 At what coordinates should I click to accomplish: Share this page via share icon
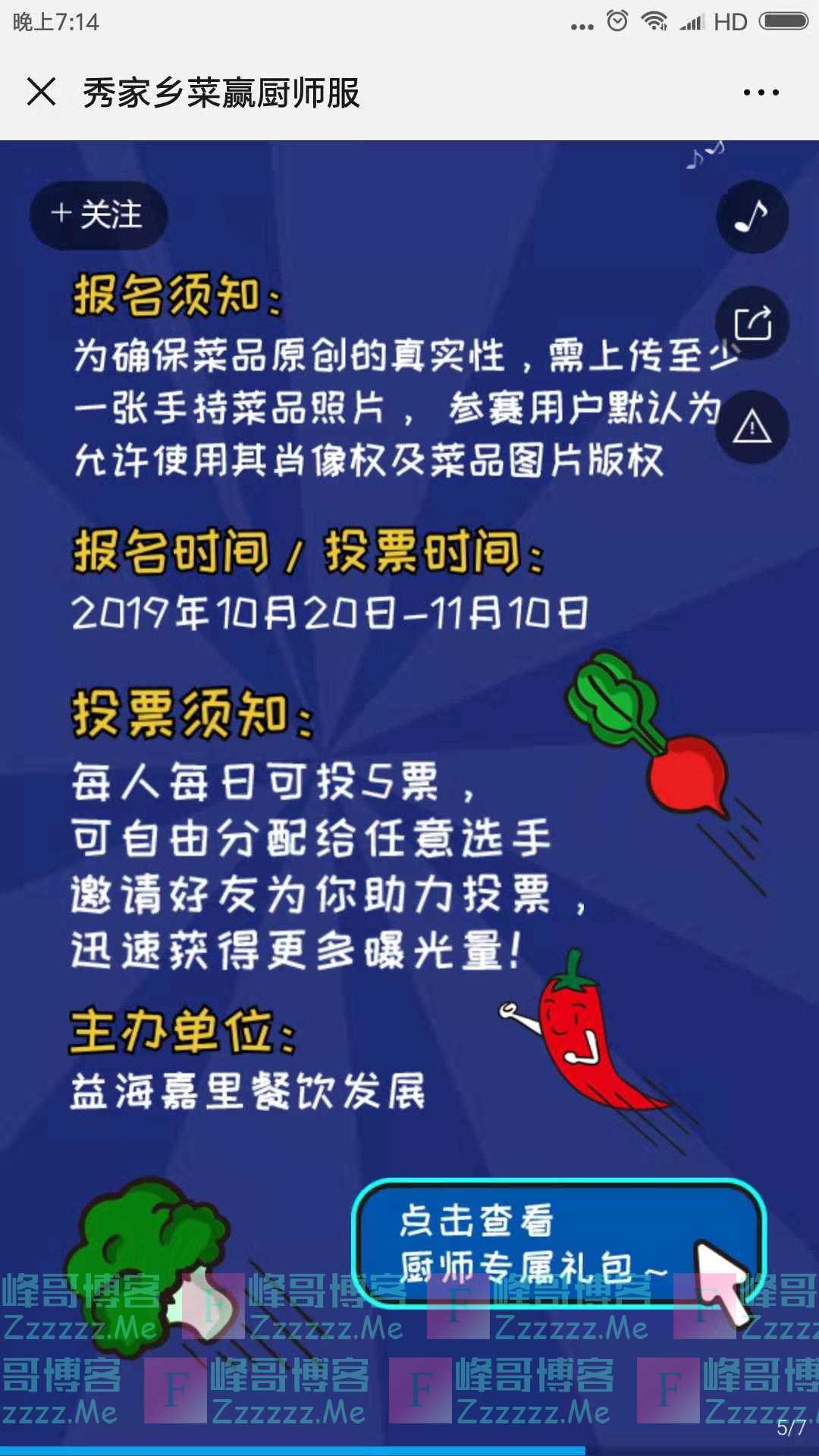(x=752, y=324)
